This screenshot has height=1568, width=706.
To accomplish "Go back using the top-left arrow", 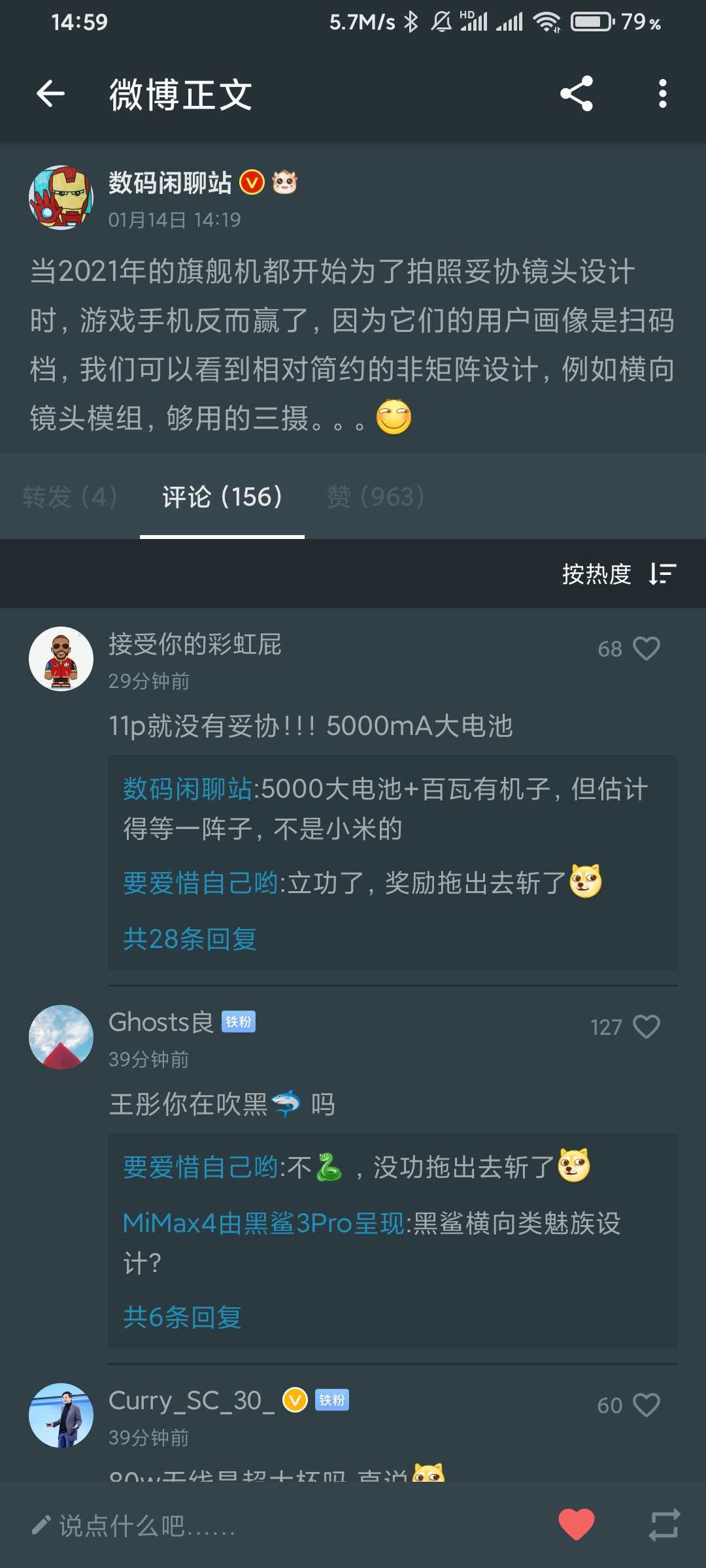I will tap(50, 94).
